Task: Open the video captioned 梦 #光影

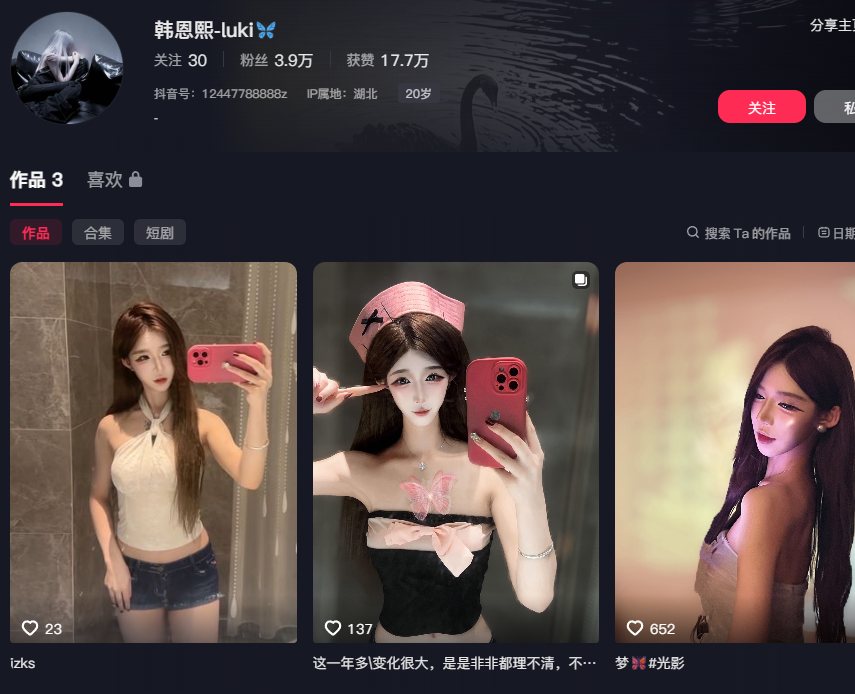Action: [x=734, y=452]
